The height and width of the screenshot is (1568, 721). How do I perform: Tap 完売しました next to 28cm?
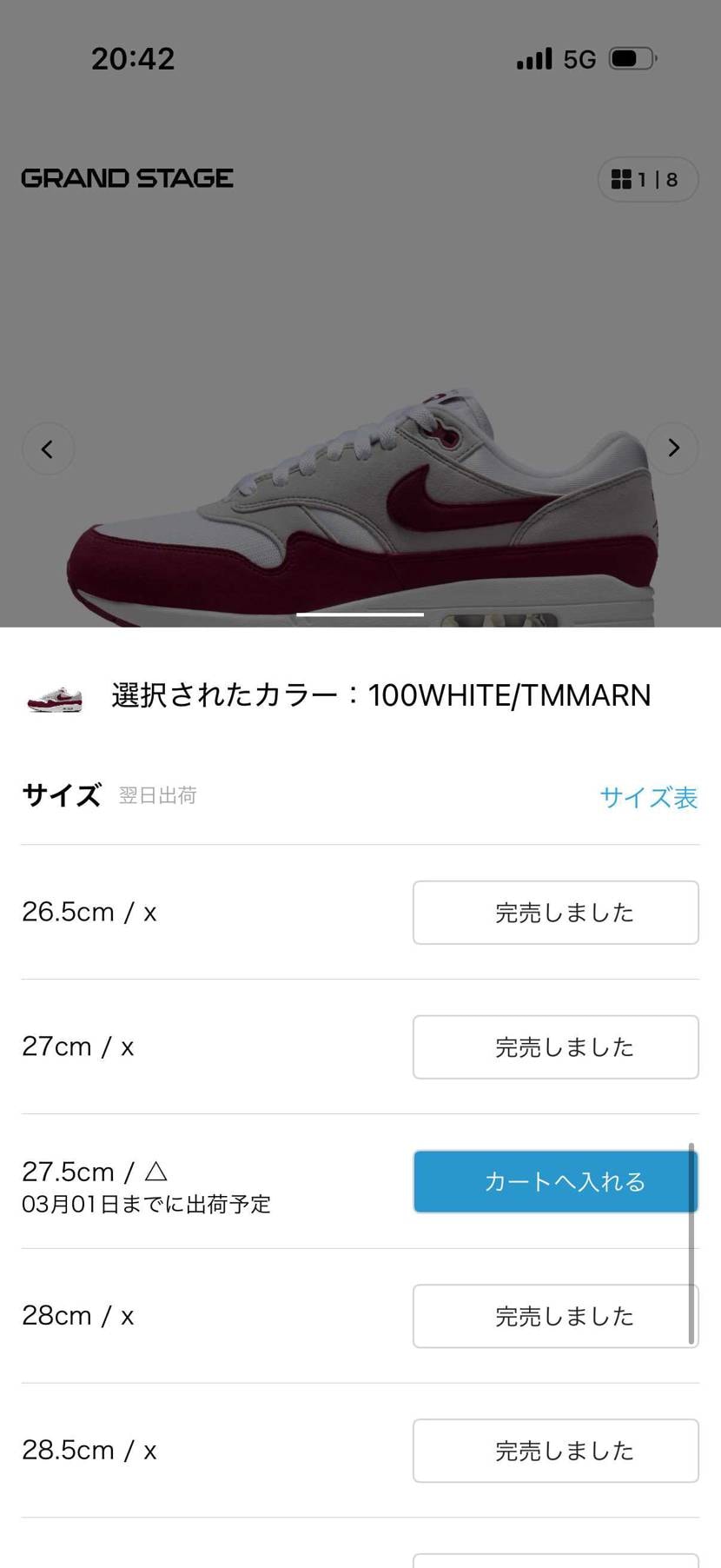click(x=555, y=1315)
